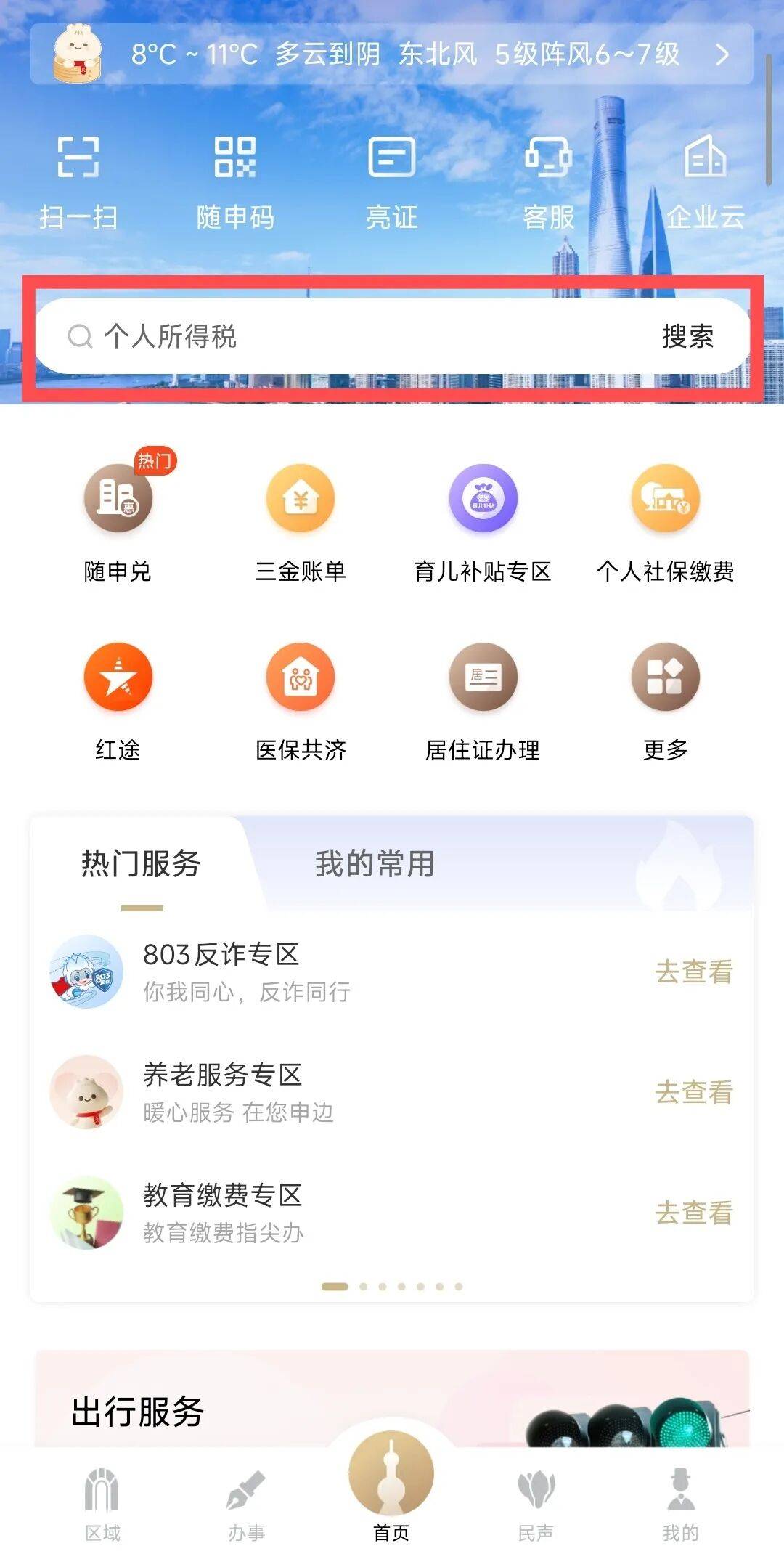The width and height of the screenshot is (784, 1567).
Task: Switch to 我的常用 tab
Action: [x=375, y=864]
